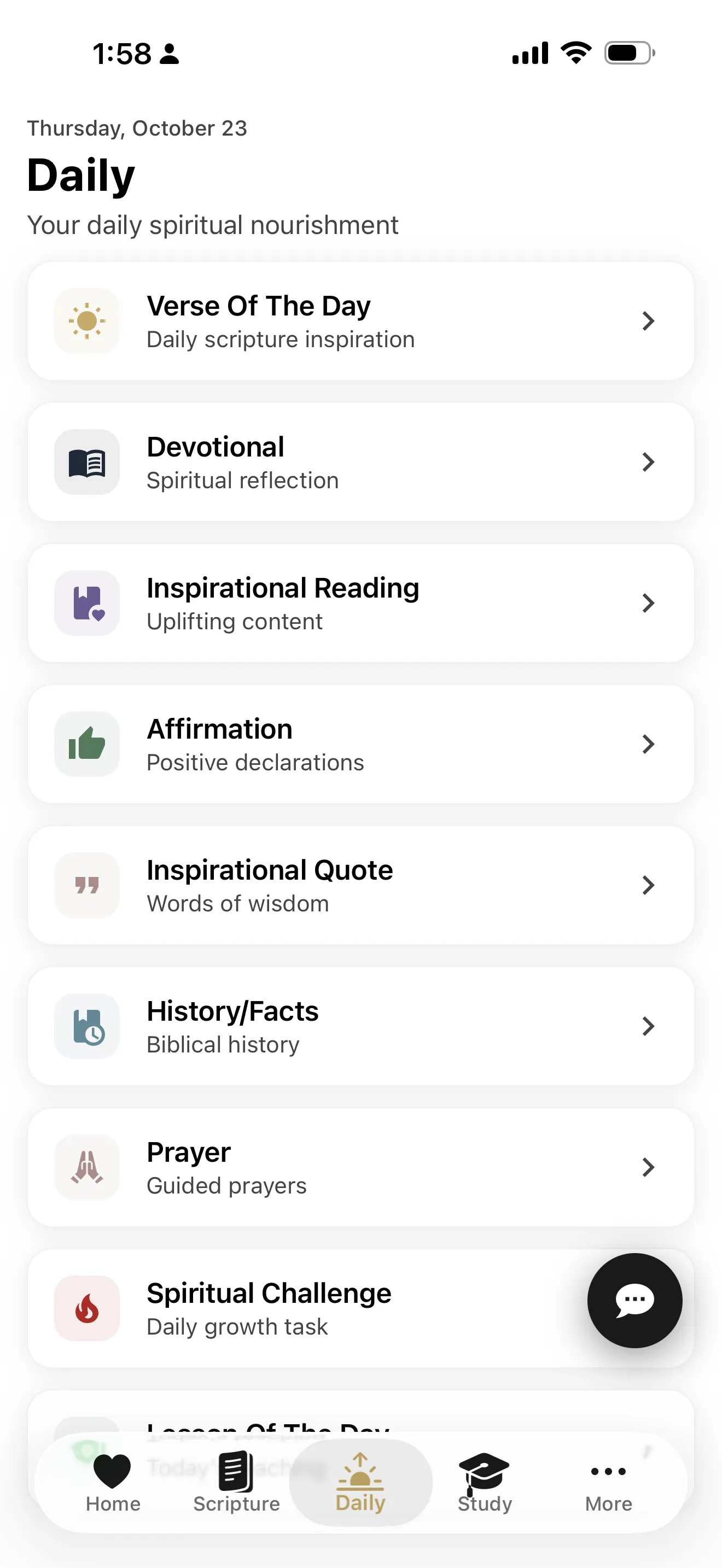This screenshot has height=1568, width=722.
Task: Open the Prayer section chevron
Action: pyautogui.click(x=648, y=1167)
